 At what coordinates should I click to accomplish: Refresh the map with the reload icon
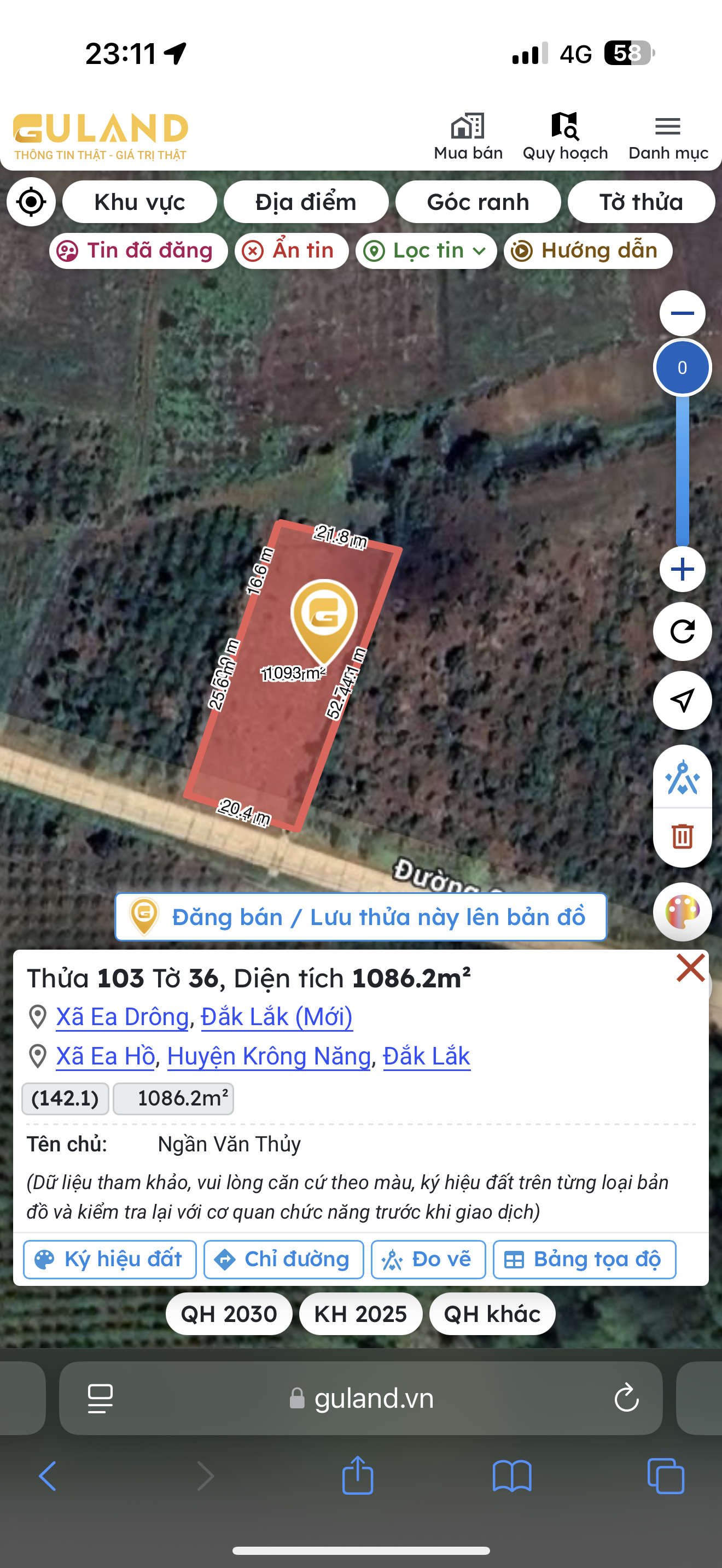(x=682, y=632)
